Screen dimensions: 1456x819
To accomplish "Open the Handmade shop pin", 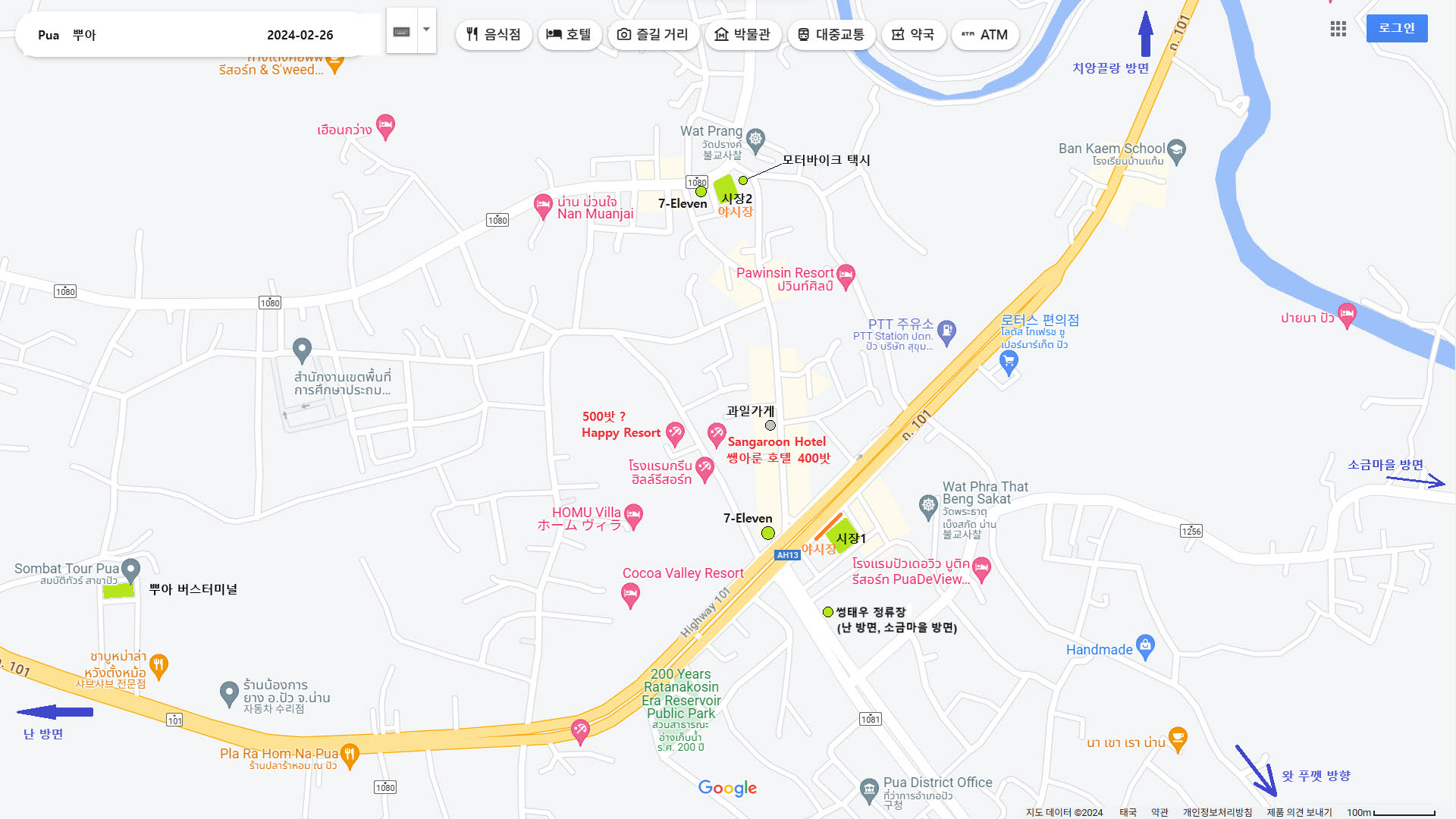I will [x=1145, y=647].
